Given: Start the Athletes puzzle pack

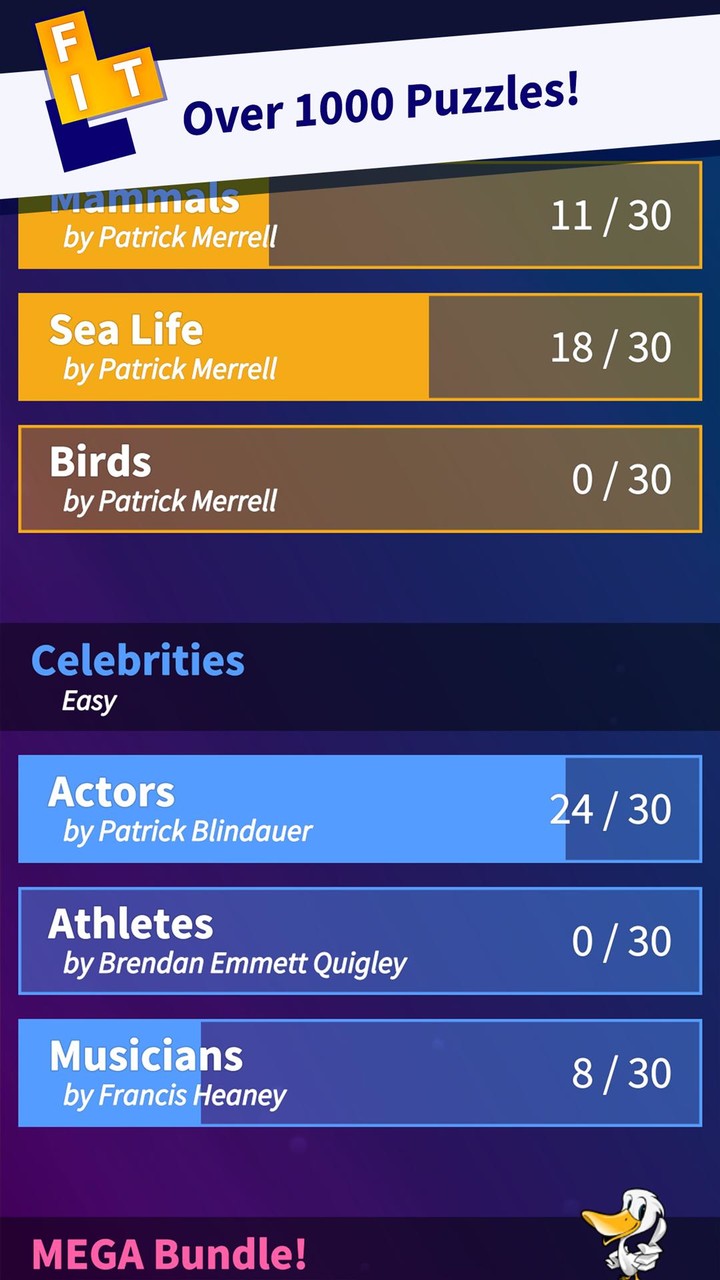Looking at the screenshot, I should (360, 940).
